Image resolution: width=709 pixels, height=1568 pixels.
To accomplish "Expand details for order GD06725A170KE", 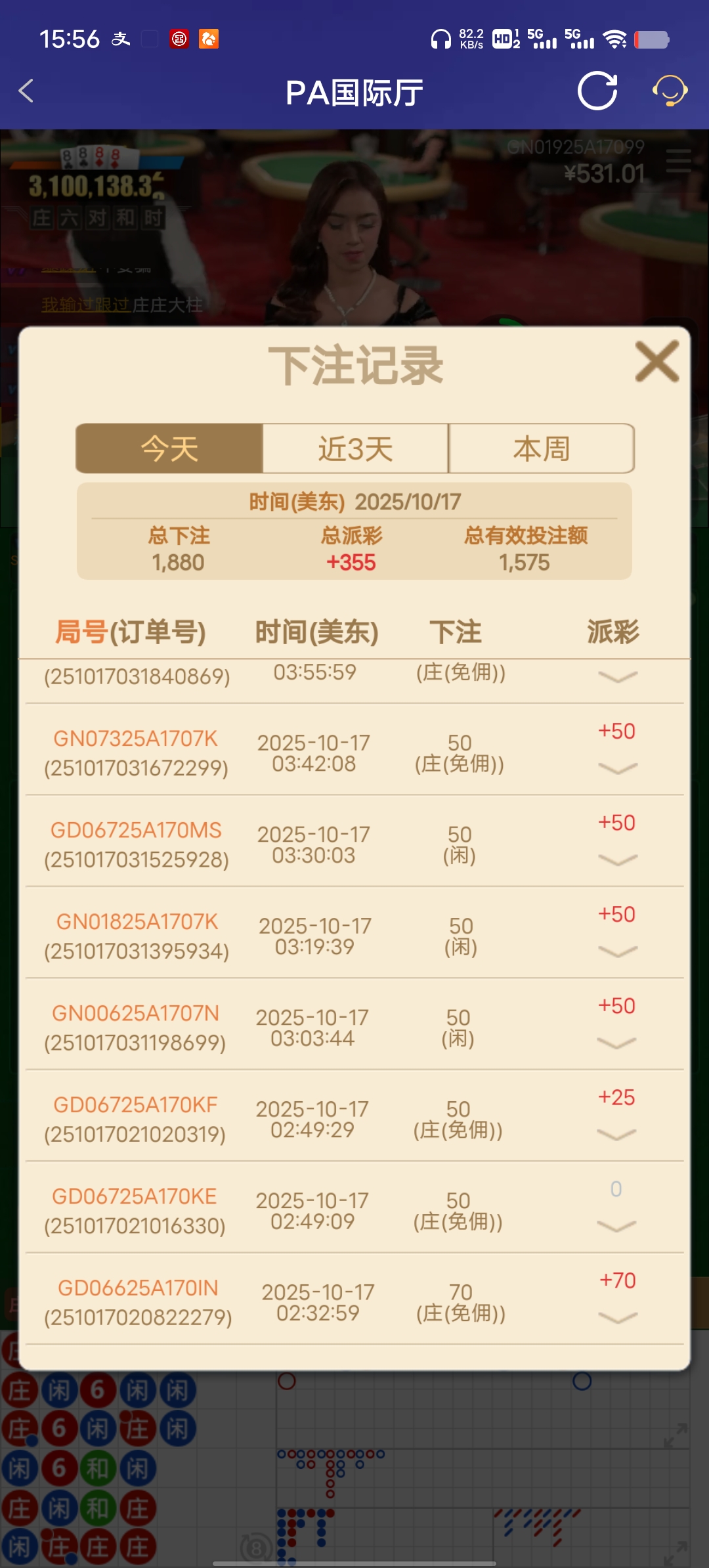I will pyautogui.click(x=617, y=1225).
